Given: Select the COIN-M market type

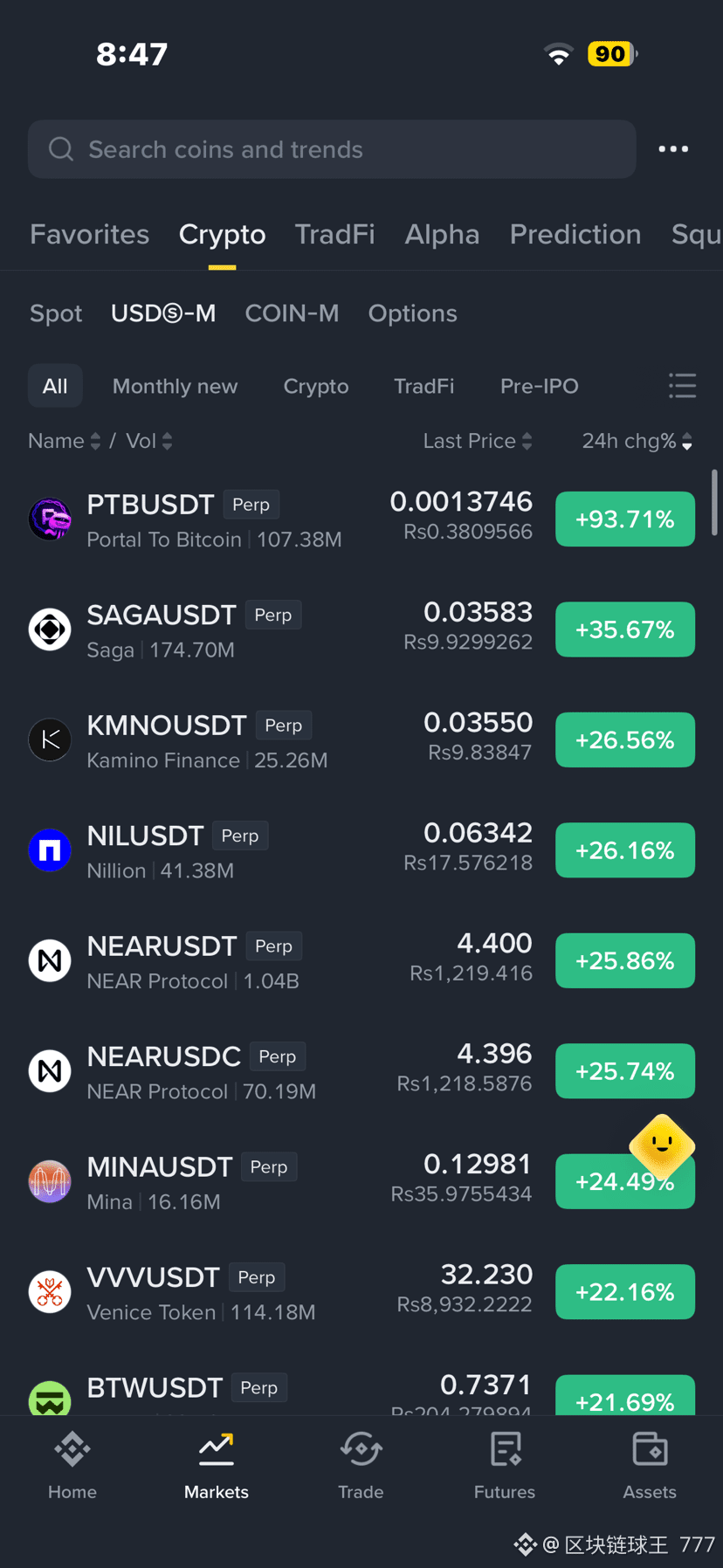Looking at the screenshot, I should coord(292,313).
